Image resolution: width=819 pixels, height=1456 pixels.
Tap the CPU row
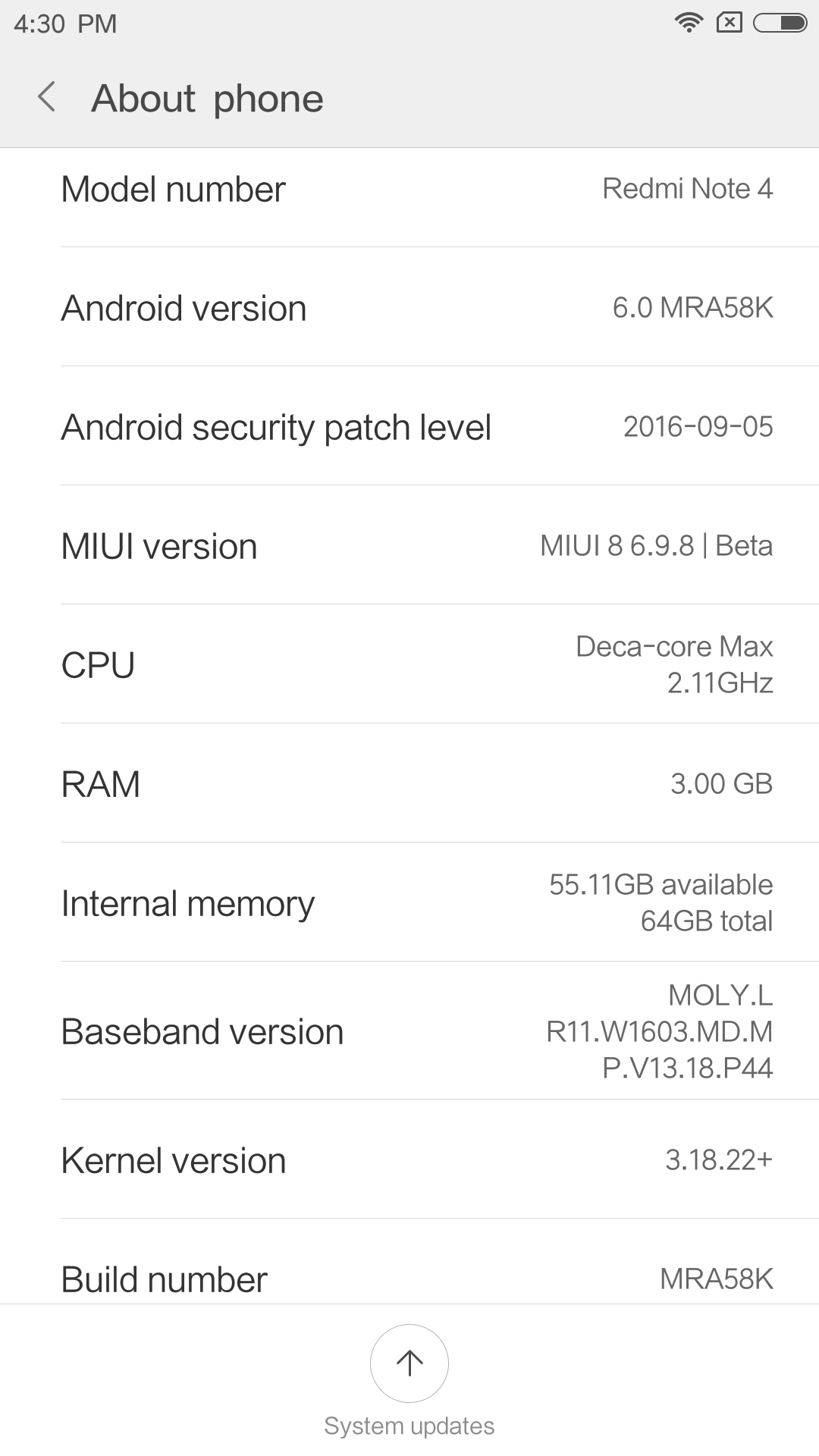click(x=409, y=665)
